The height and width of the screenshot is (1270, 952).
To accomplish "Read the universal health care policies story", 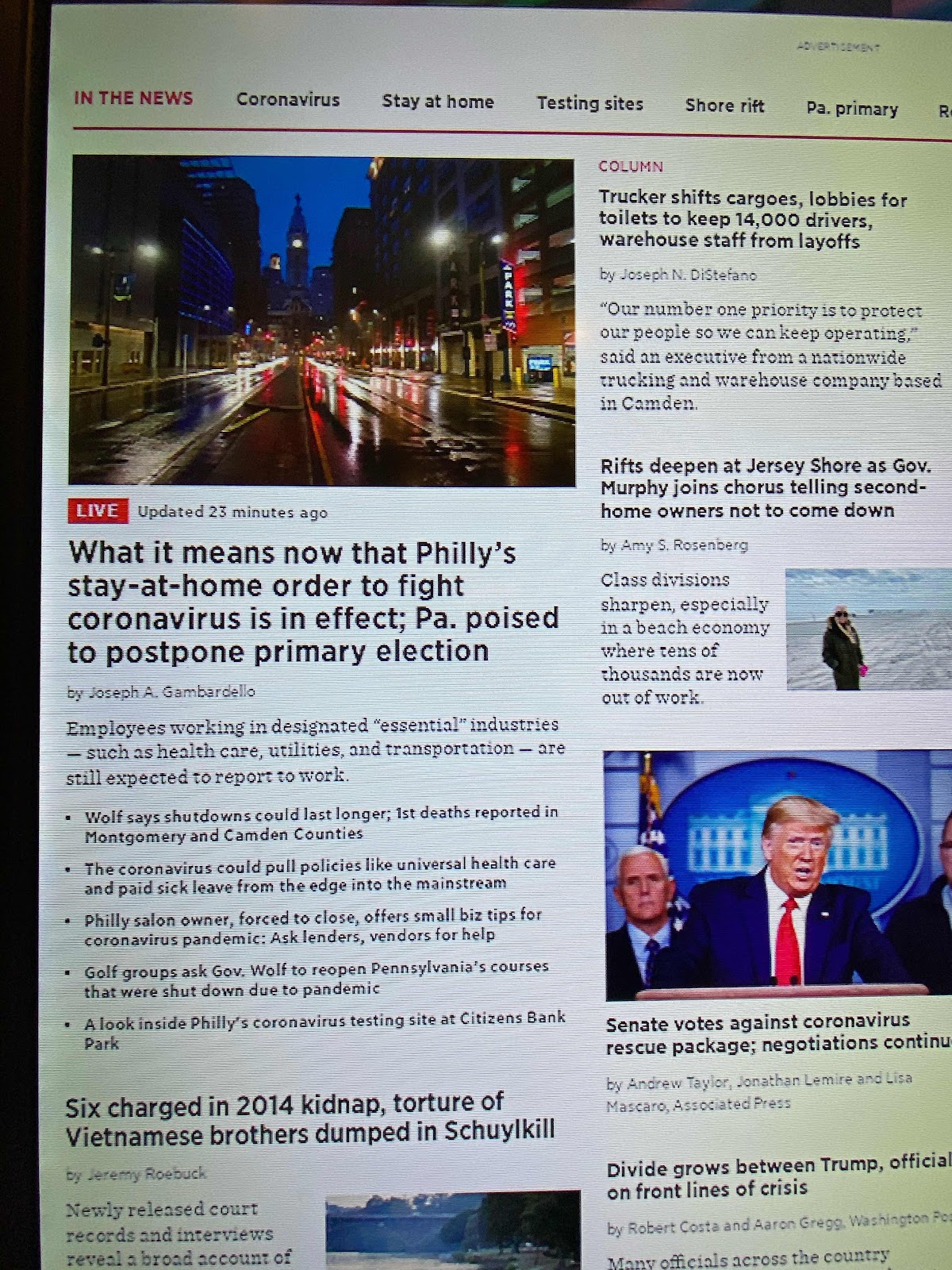I will pyautogui.click(x=320, y=873).
